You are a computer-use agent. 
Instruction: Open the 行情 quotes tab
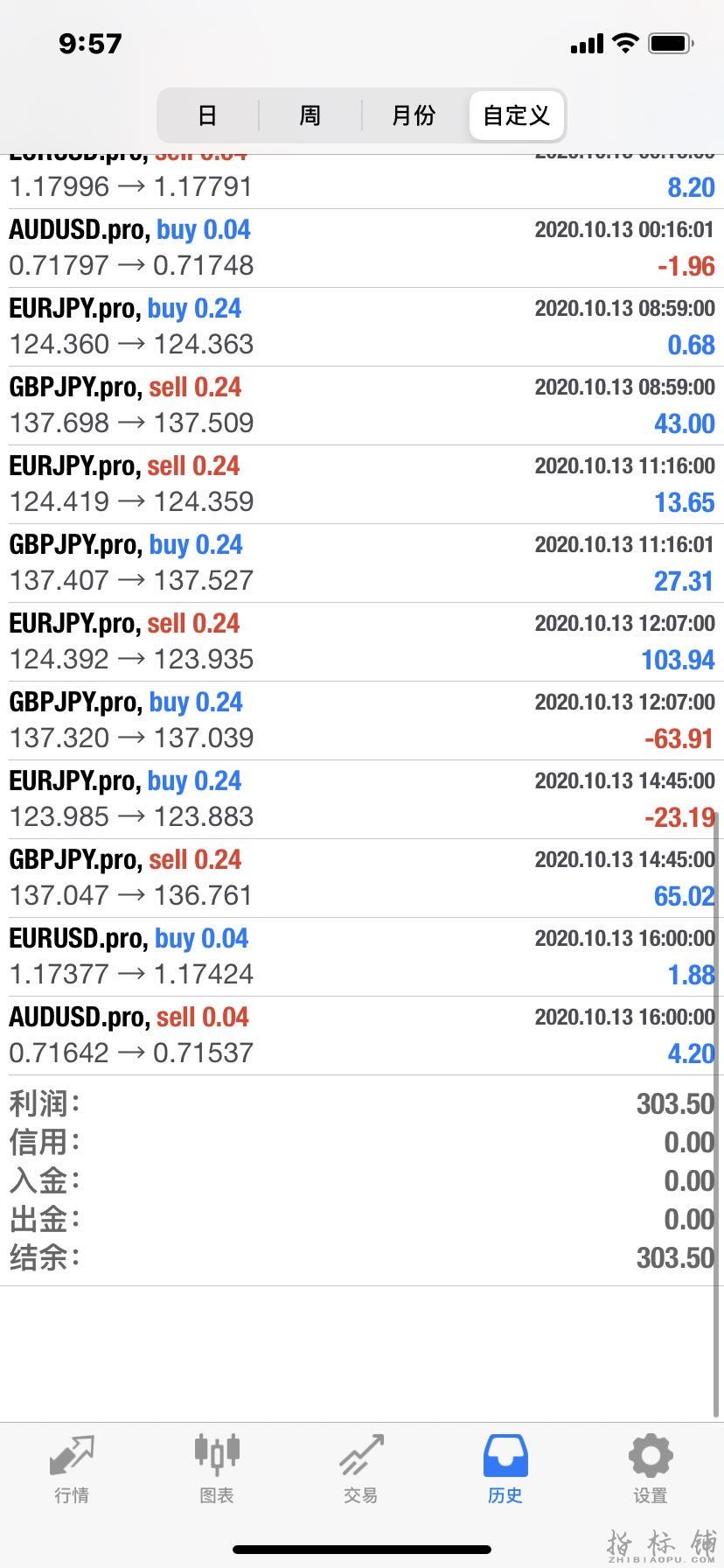tap(72, 1469)
